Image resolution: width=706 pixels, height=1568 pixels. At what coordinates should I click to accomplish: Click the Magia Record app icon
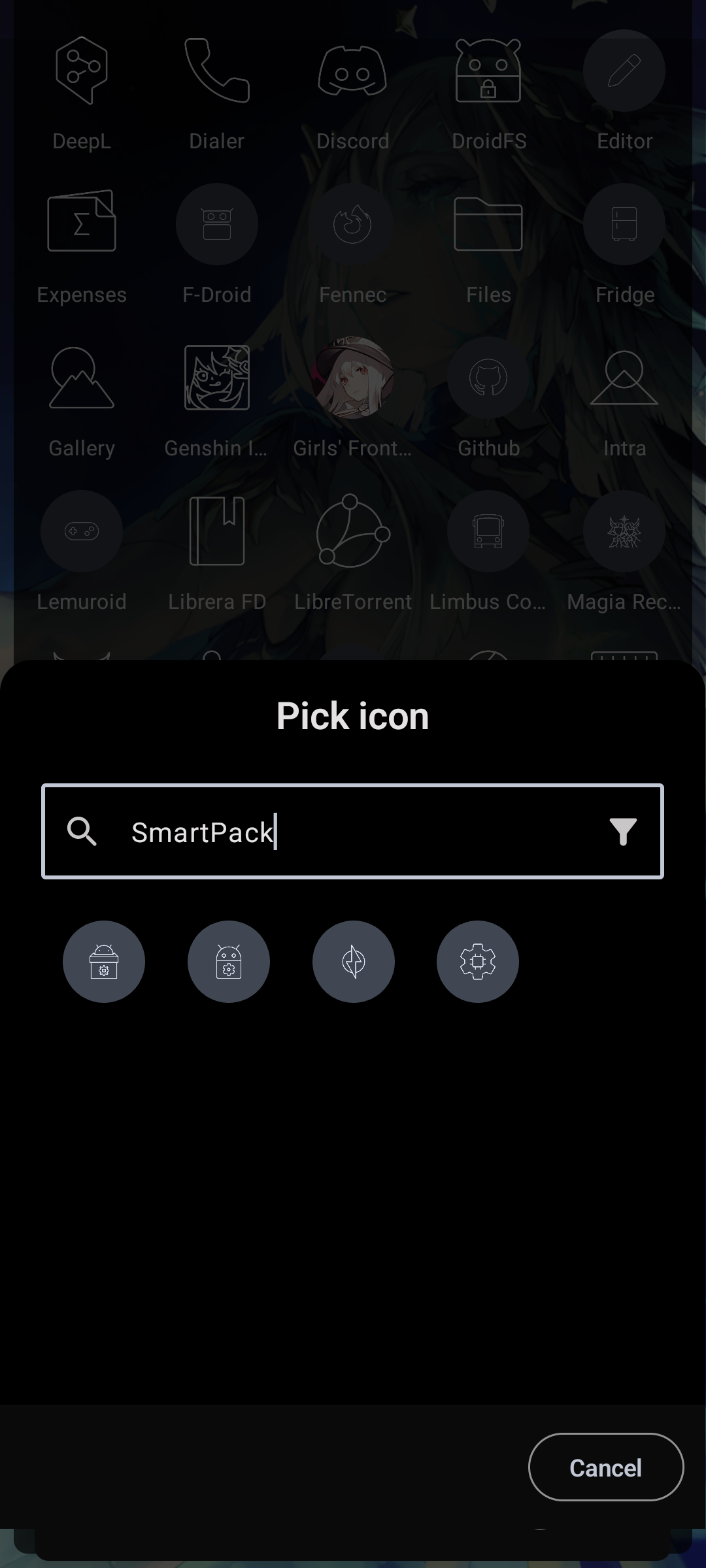(x=624, y=532)
